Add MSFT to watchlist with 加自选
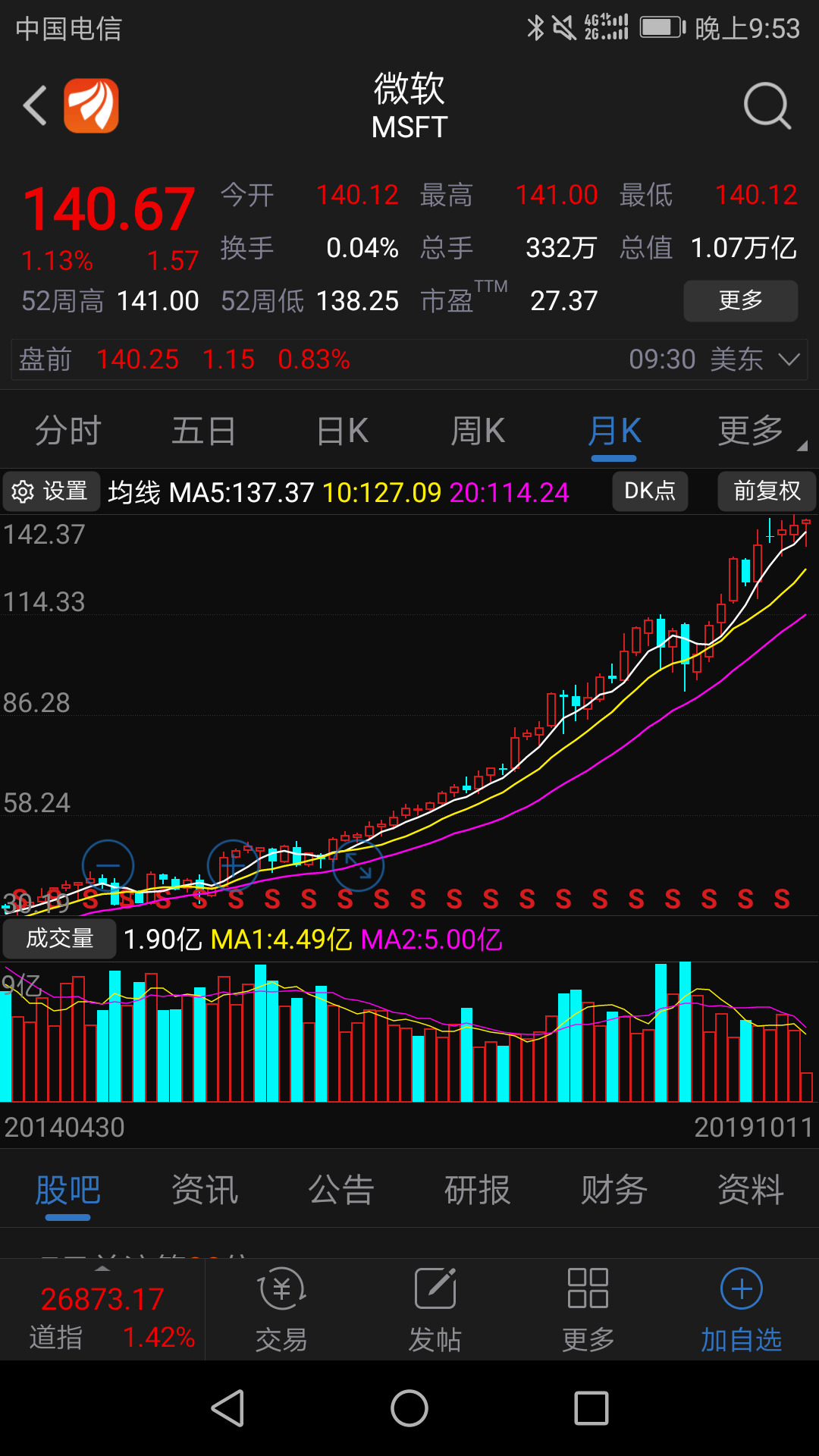The image size is (819, 1456). (x=741, y=1310)
